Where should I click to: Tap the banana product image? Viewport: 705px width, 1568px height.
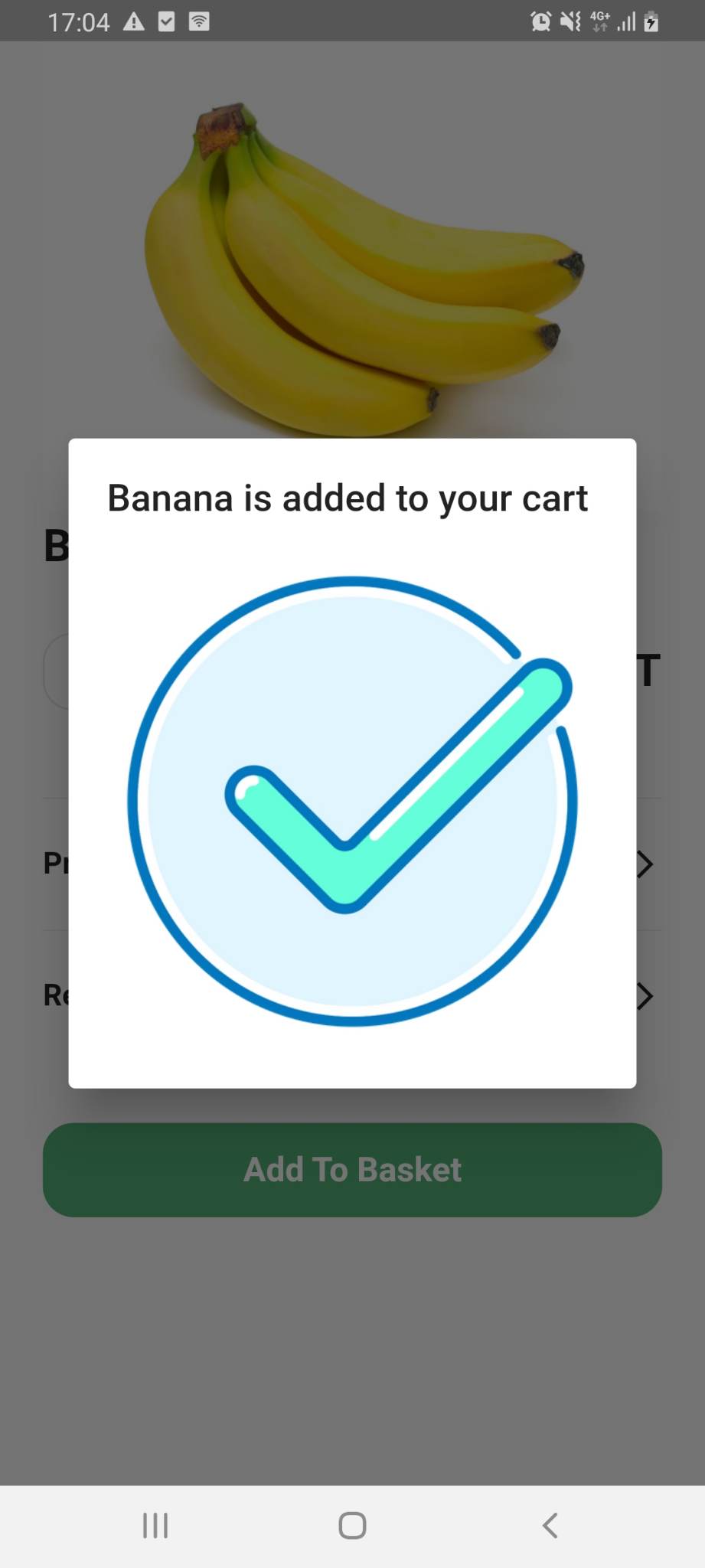(352, 253)
